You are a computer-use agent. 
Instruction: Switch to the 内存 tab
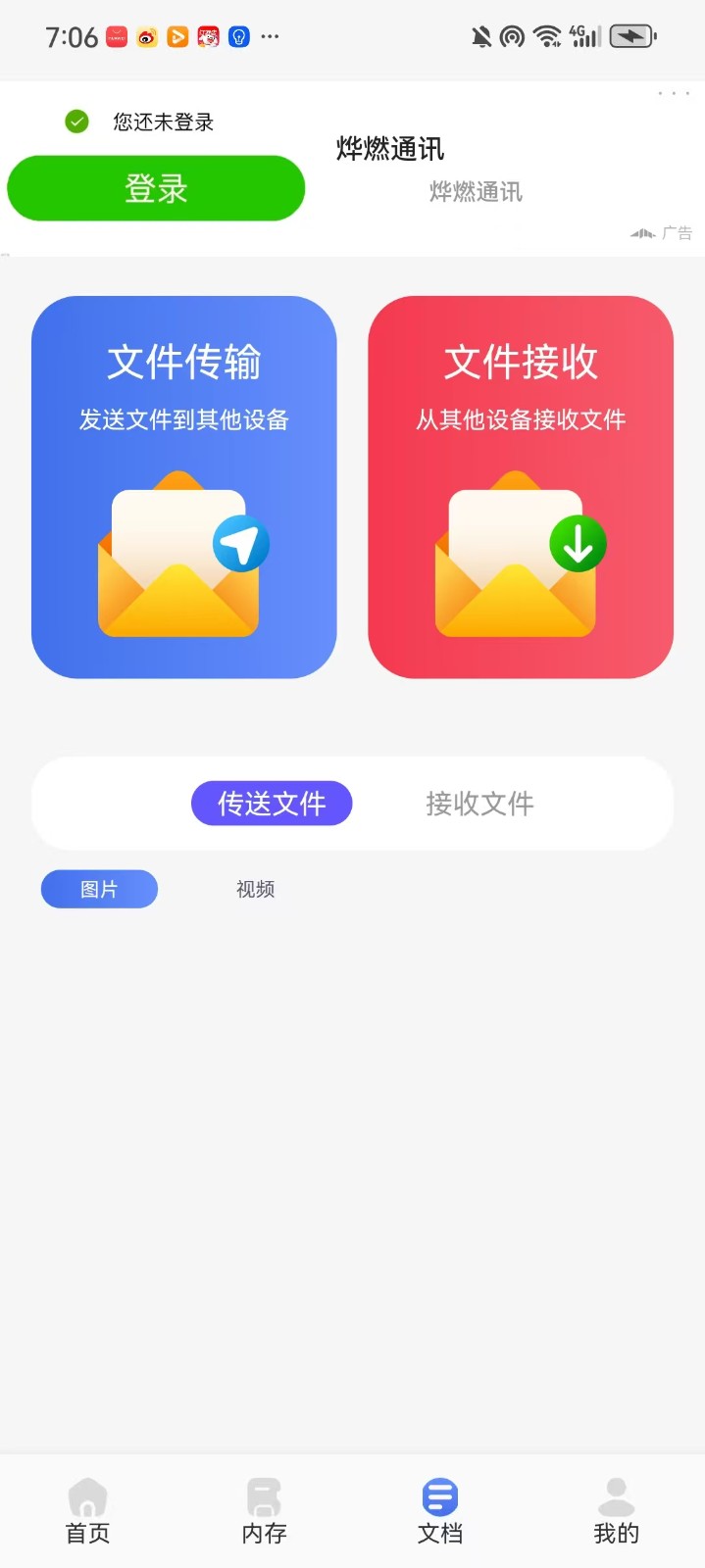coord(264,1512)
